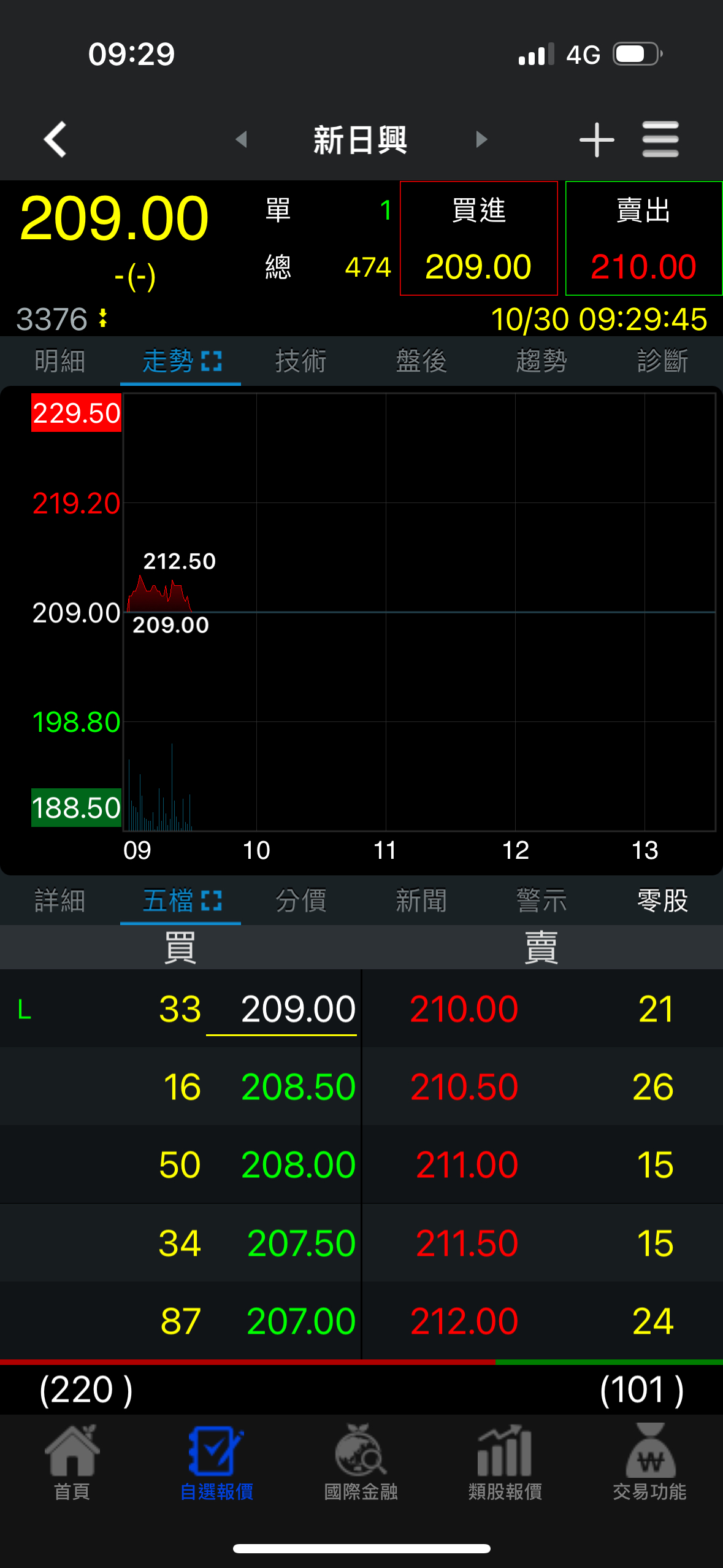Tap the 賣出 sell button at 210.00
Image resolution: width=723 pixels, height=1568 pixels.
643,239
